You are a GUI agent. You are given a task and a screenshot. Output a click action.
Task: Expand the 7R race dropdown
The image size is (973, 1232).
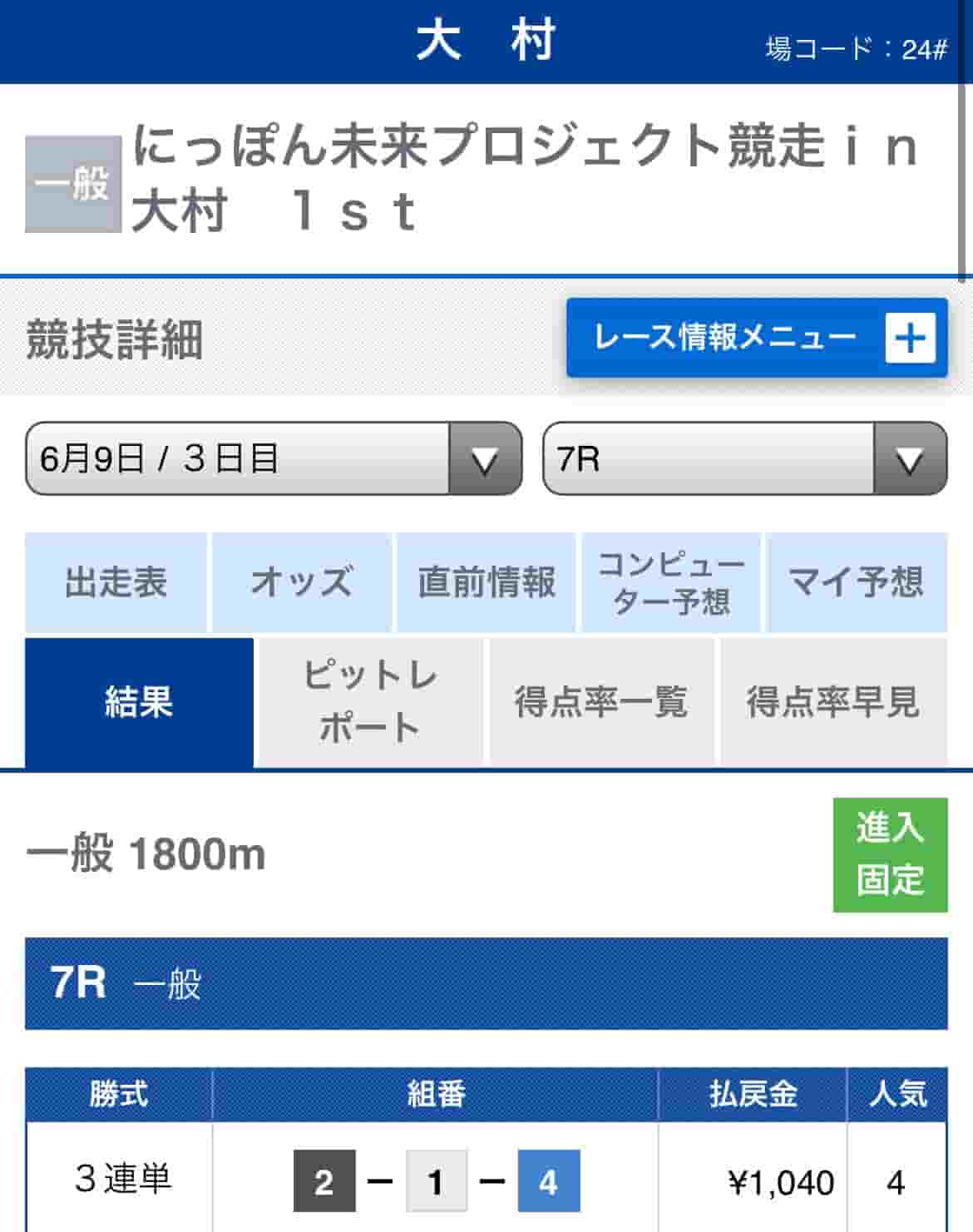[707, 459]
